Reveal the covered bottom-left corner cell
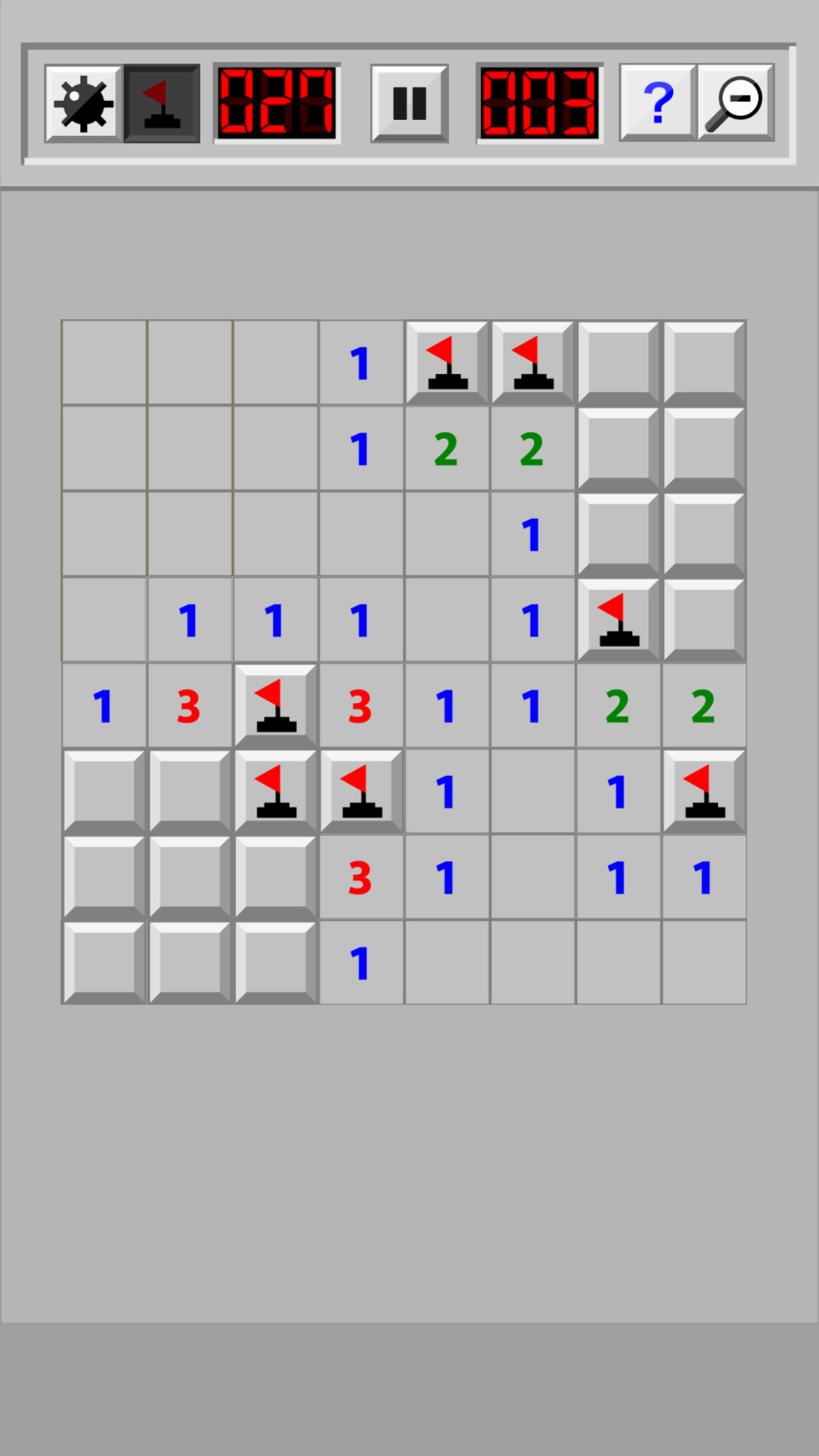819x1456 pixels. pyautogui.click(x=104, y=963)
